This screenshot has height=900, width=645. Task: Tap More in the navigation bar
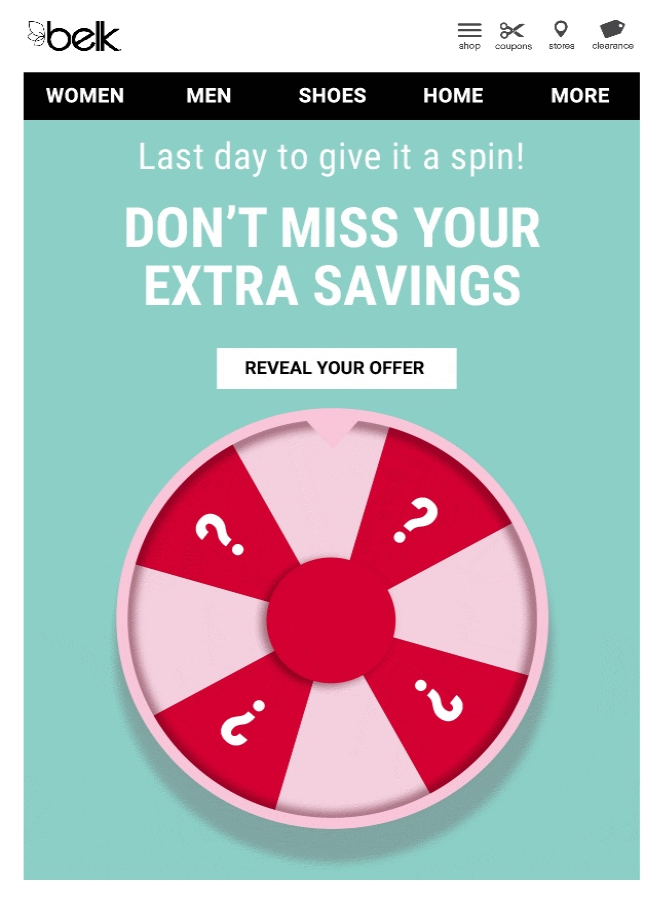pyautogui.click(x=580, y=96)
